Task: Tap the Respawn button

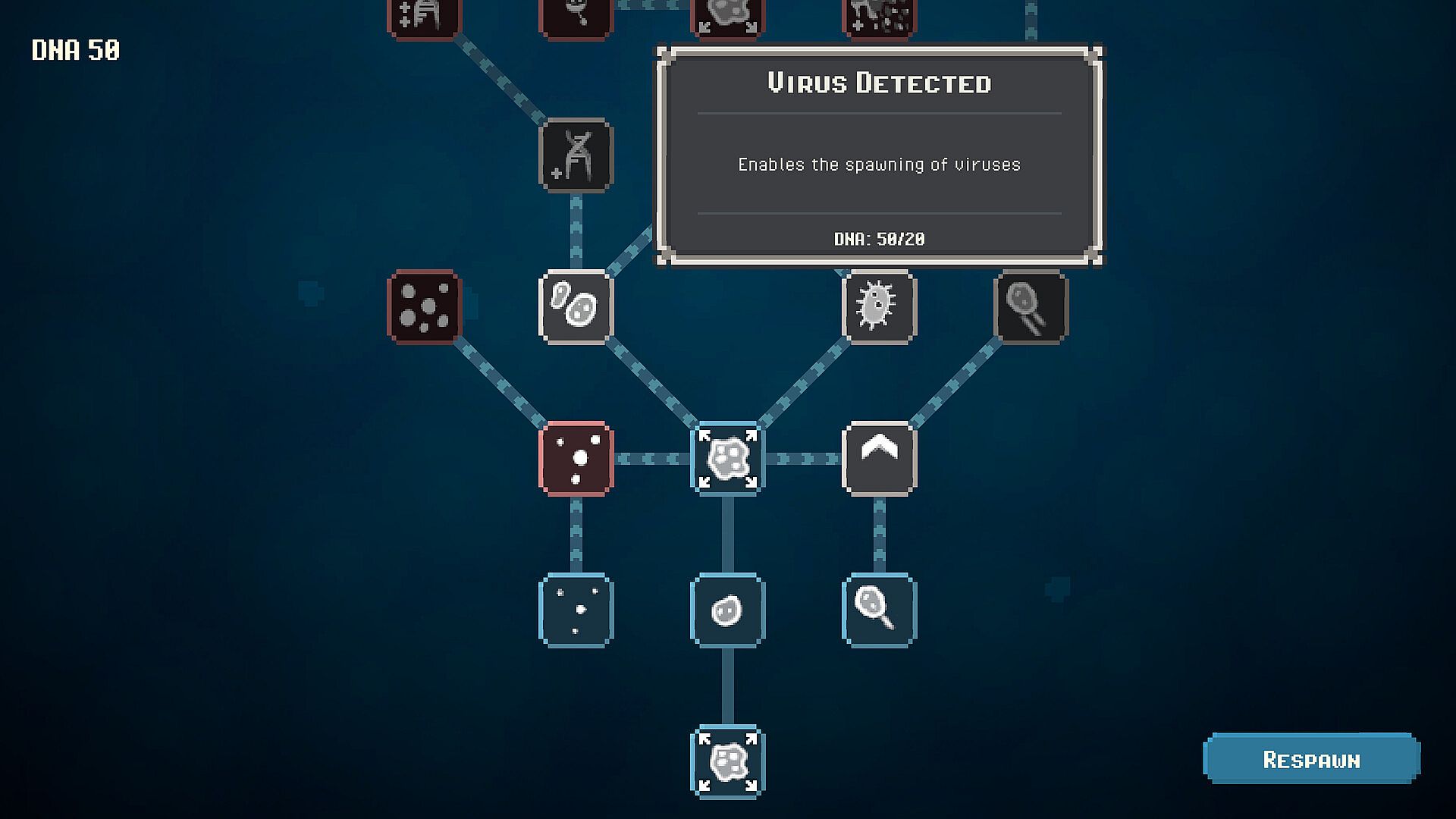Action: 1311,759
